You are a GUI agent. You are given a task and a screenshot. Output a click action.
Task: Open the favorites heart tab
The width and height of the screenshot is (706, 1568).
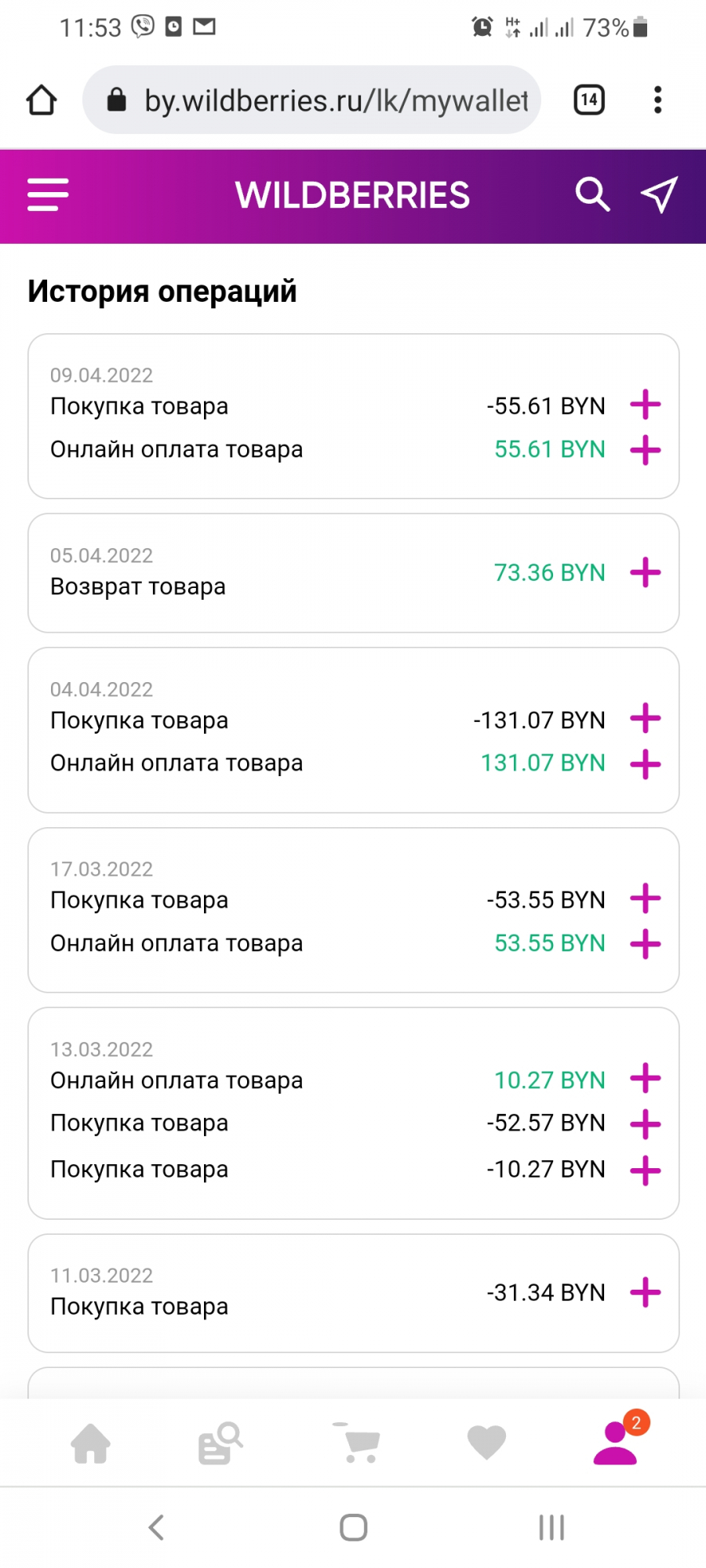point(486,1443)
